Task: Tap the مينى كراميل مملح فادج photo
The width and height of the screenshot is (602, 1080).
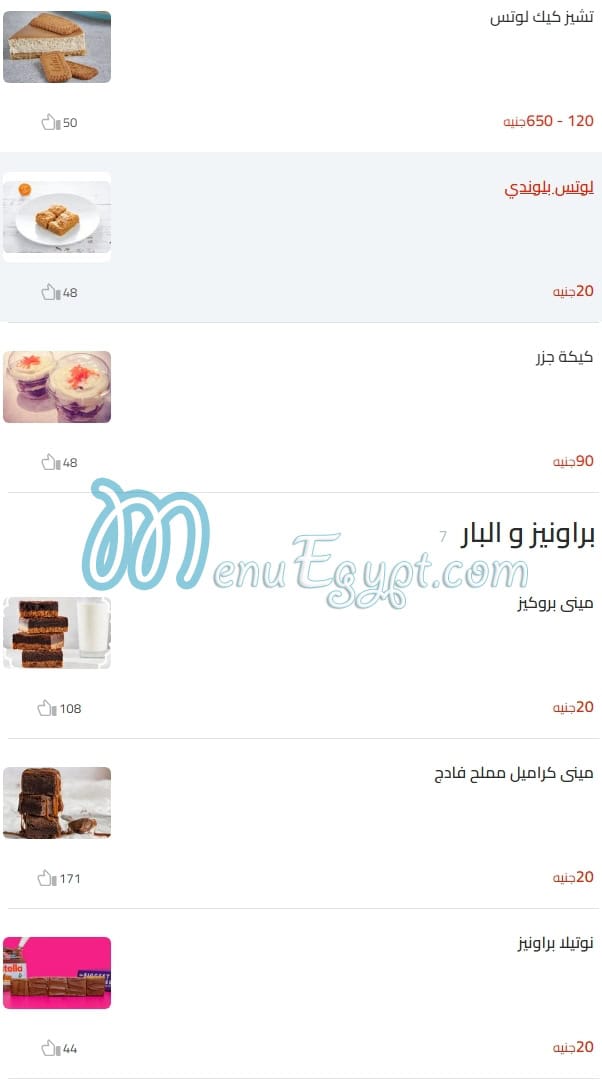Action: pyautogui.click(x=57, y=802)
